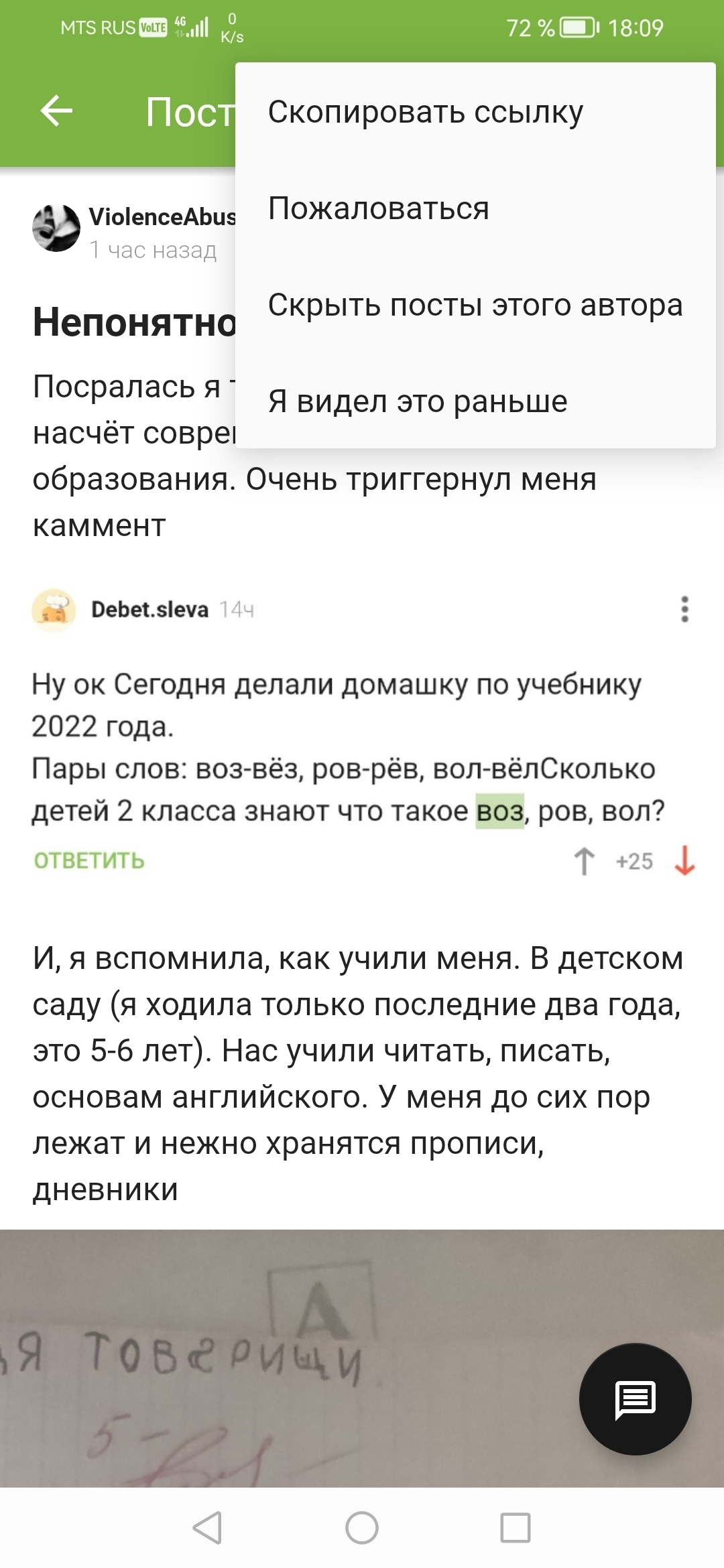Upvote Debet.sleva's comment
Viewport: 724px width, 1568px height.
pyautogui.click(x=584, y=861)
